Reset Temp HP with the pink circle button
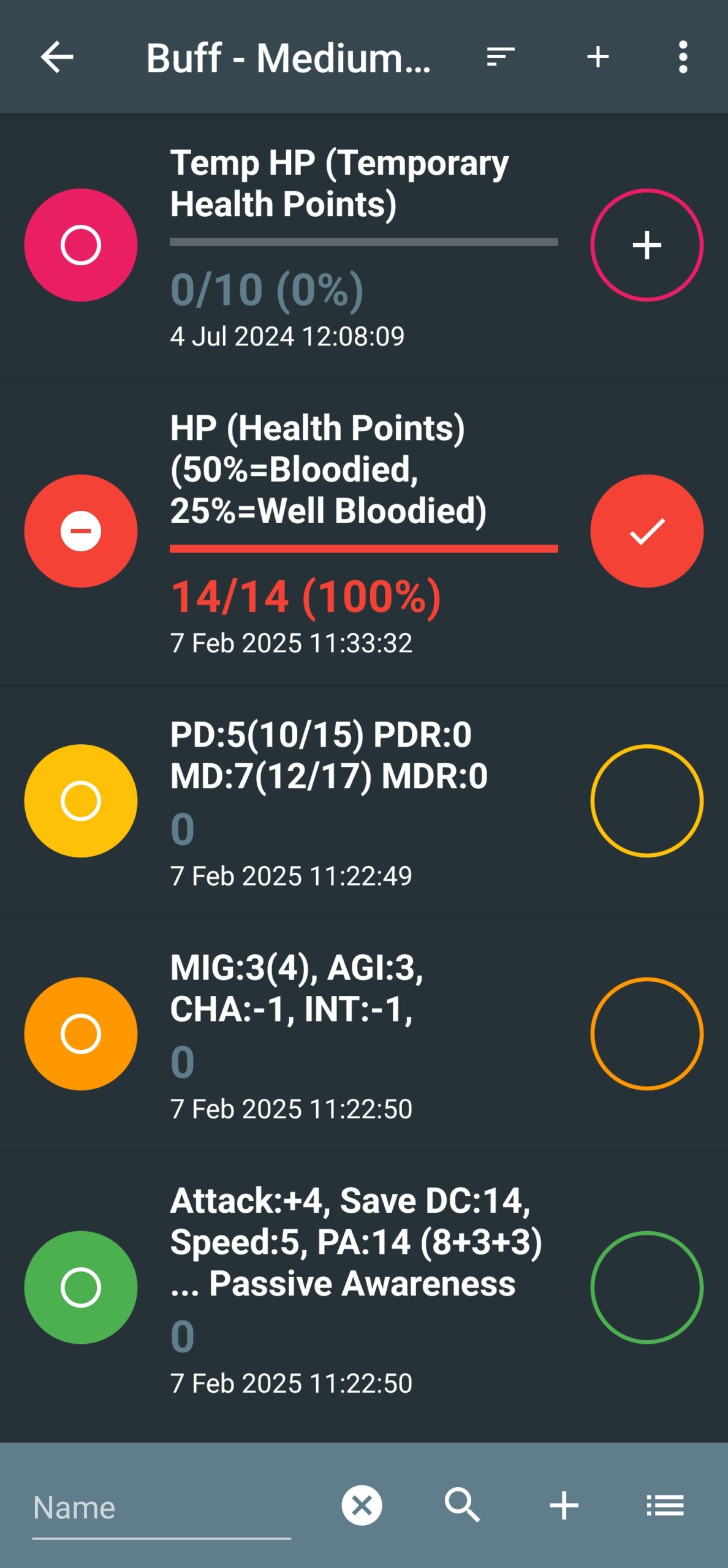This screenshot has width=728, height=1568. tap(81, 245)
